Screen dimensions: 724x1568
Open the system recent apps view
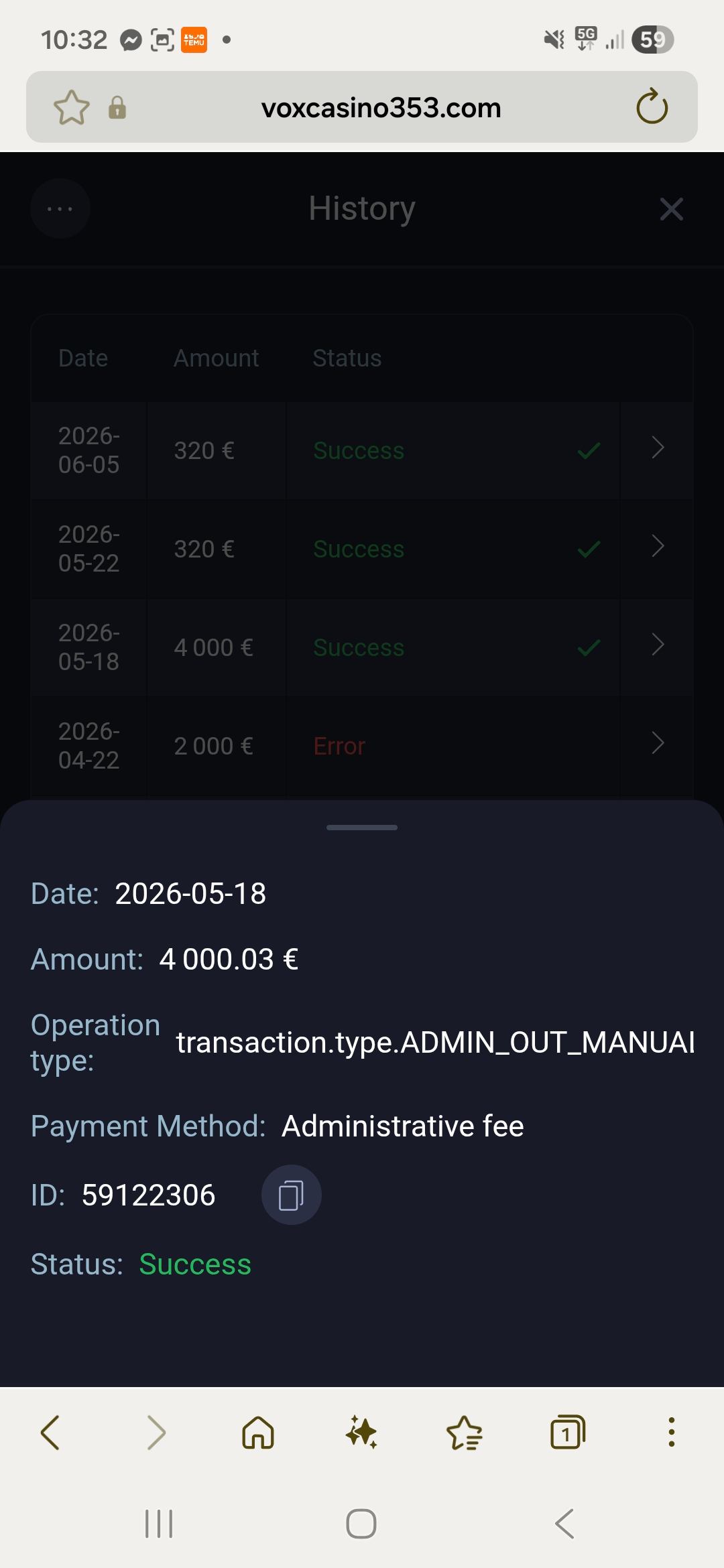159,1524
